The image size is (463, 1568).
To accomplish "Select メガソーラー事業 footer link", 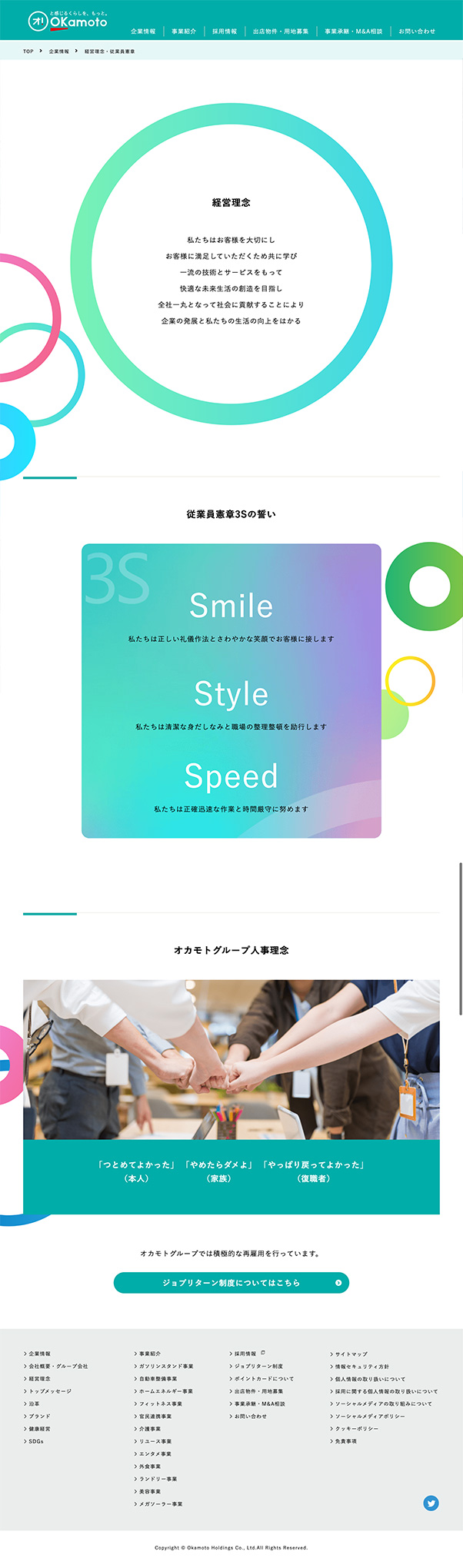I will point(161,1503).
